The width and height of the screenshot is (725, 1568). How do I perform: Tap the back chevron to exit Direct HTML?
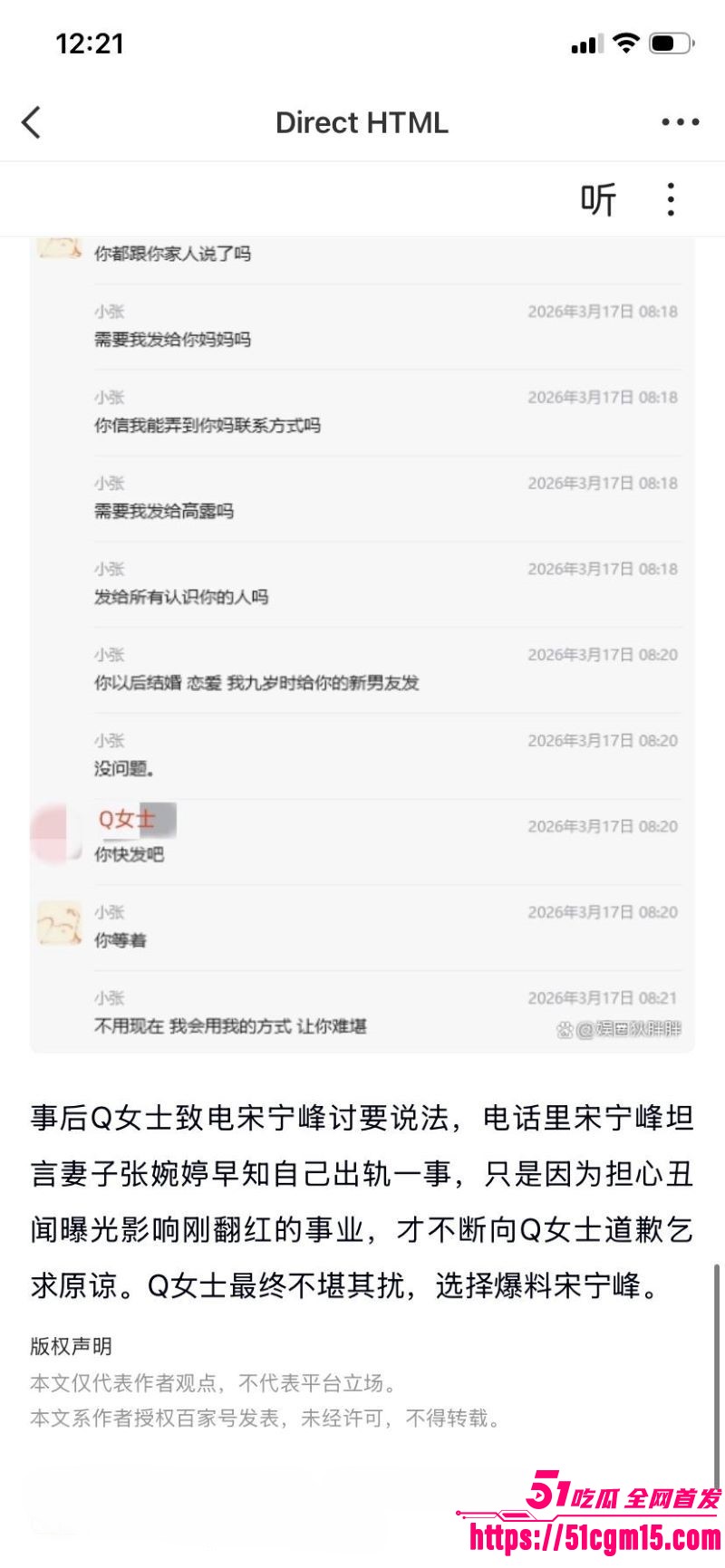[x=33, y=121]
